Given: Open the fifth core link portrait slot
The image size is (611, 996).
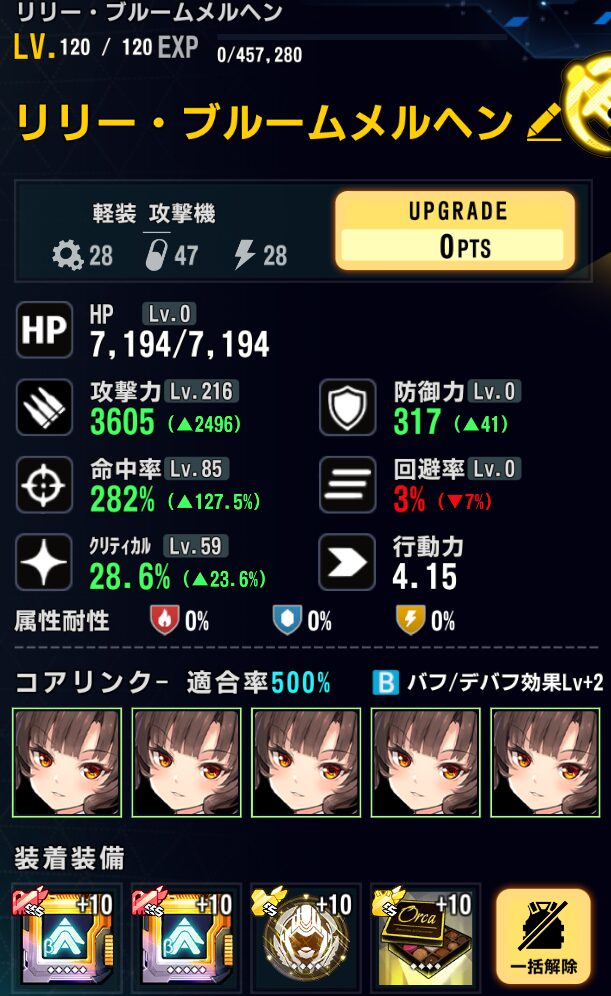Looking at the screenshot, I should pos(545,763).
